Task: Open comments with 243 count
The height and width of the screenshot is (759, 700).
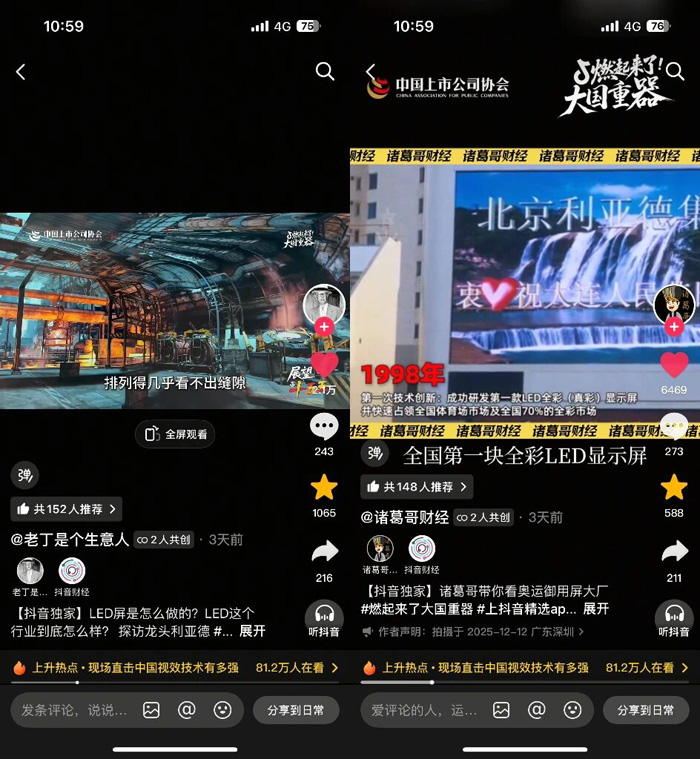Action: click(324, 429)
